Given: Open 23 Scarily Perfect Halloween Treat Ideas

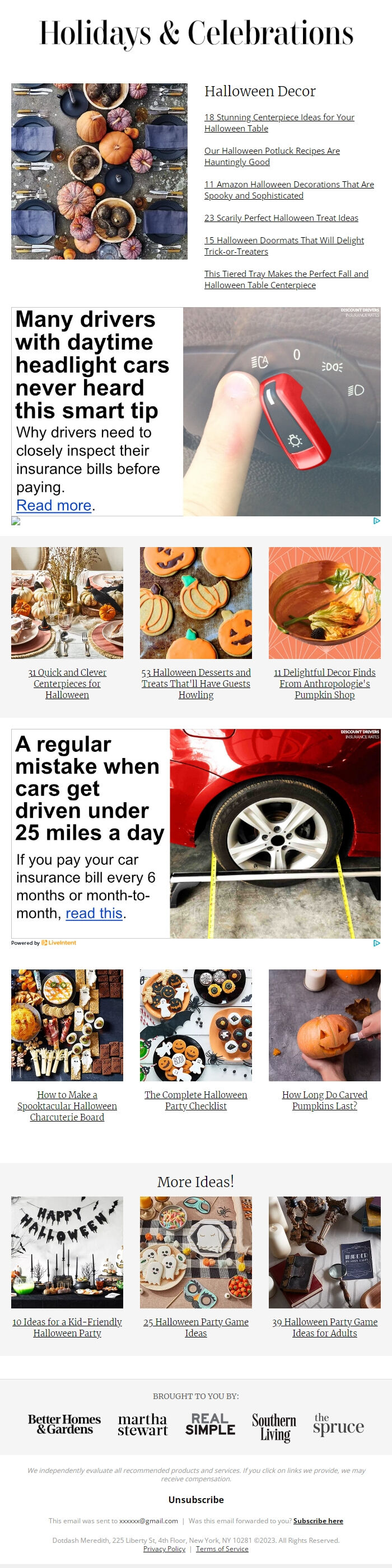Looking at the screenshot, I should 281,218.
